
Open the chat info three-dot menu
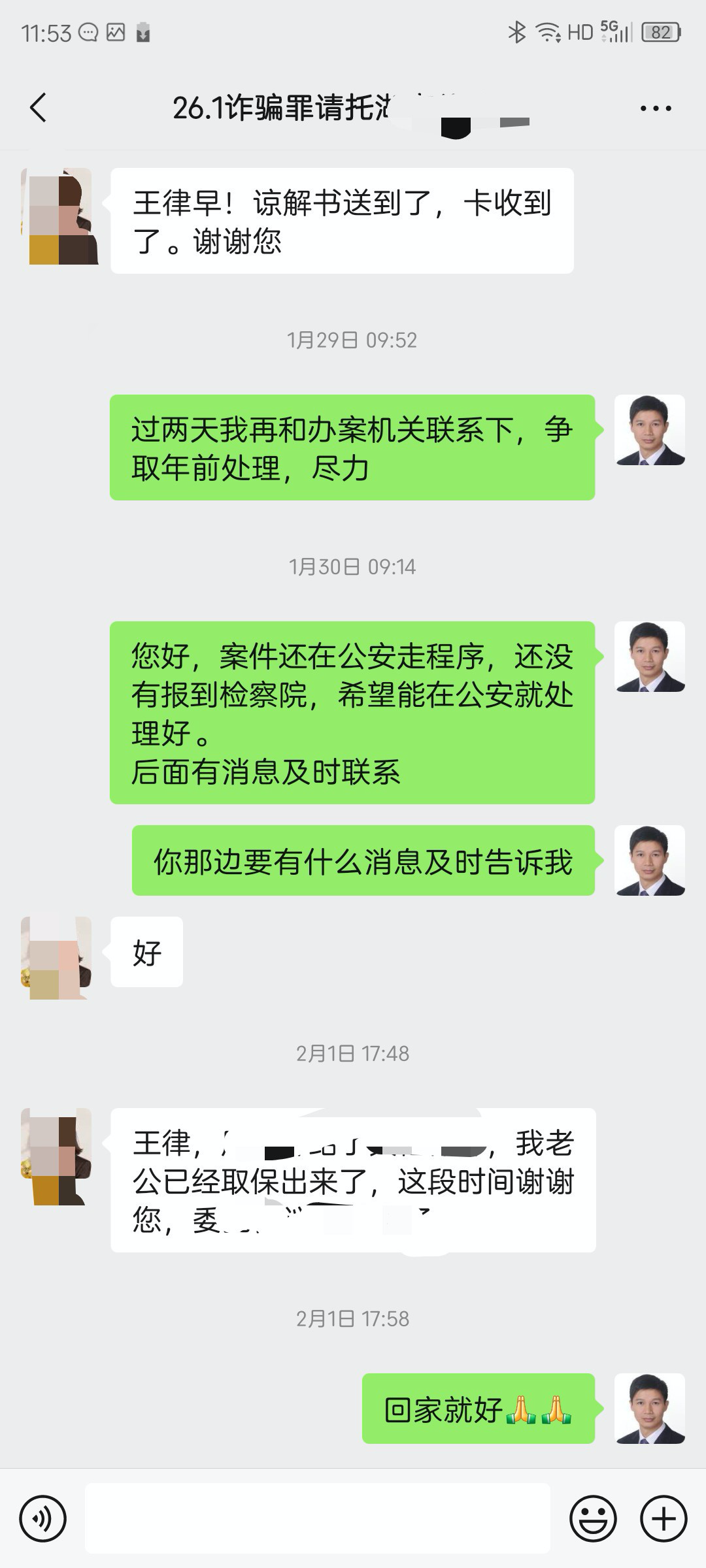(655, 108)
